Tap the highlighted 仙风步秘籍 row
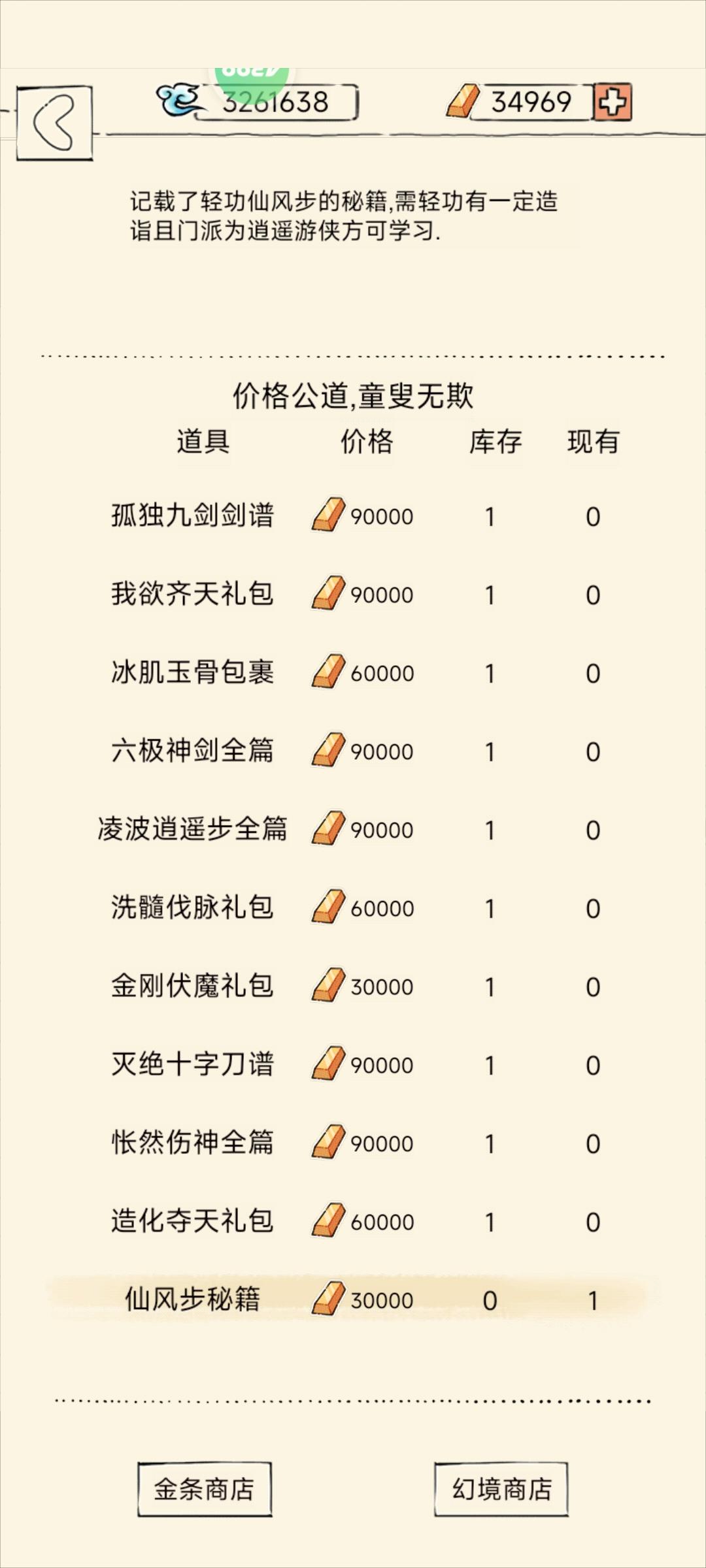The height and width of the screenshot is (1568, 706). pos(353,1300)
